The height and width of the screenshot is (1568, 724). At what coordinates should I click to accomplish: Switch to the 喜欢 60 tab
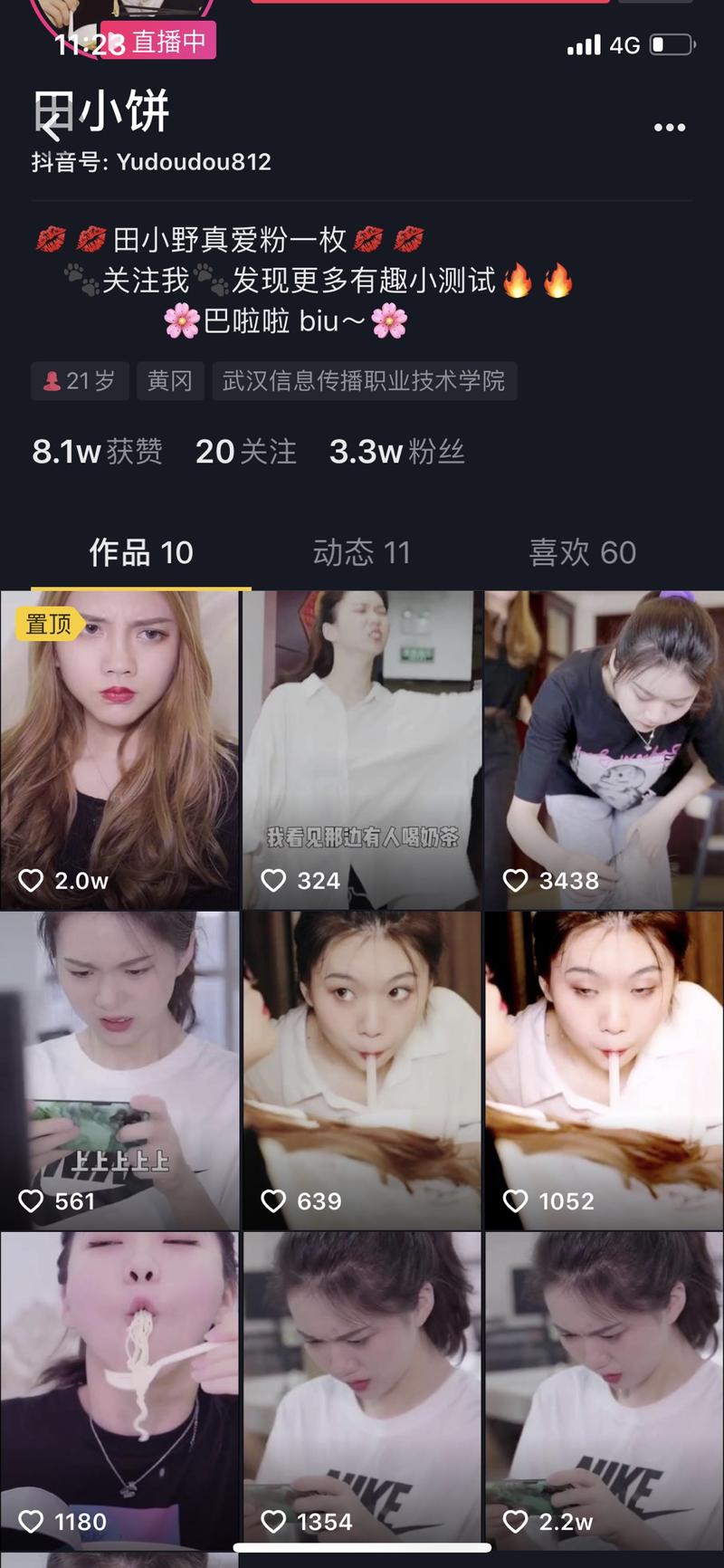tap(582, 551)
